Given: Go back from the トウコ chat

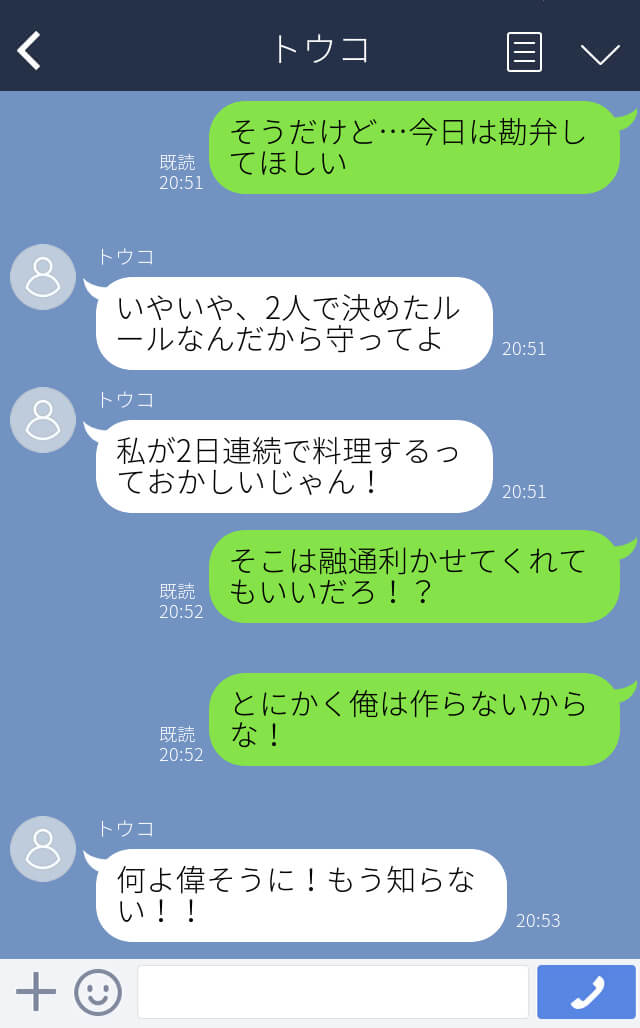Looking at the screenshot, I should 30,50.
